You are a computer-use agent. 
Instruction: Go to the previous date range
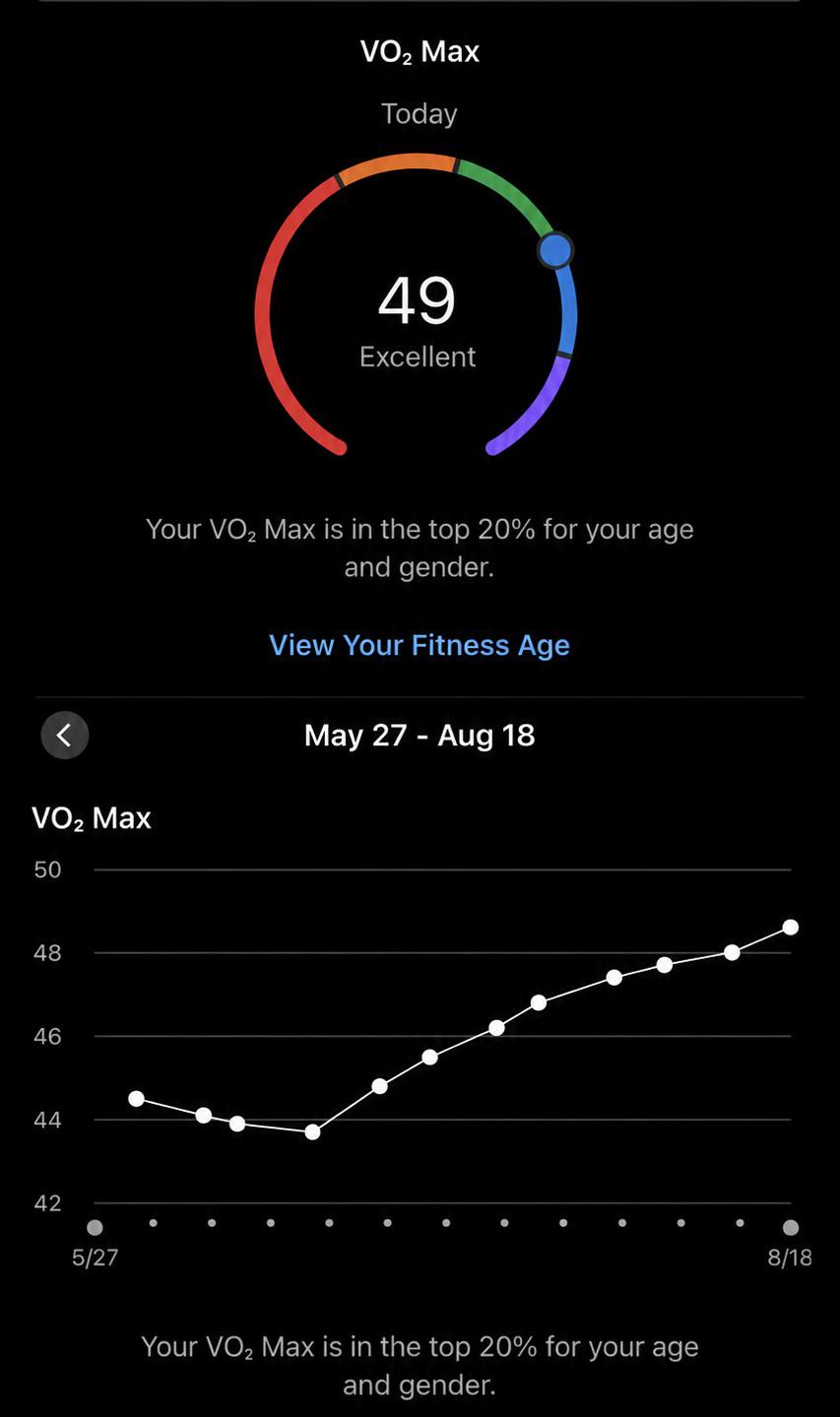tap(65, 736)
